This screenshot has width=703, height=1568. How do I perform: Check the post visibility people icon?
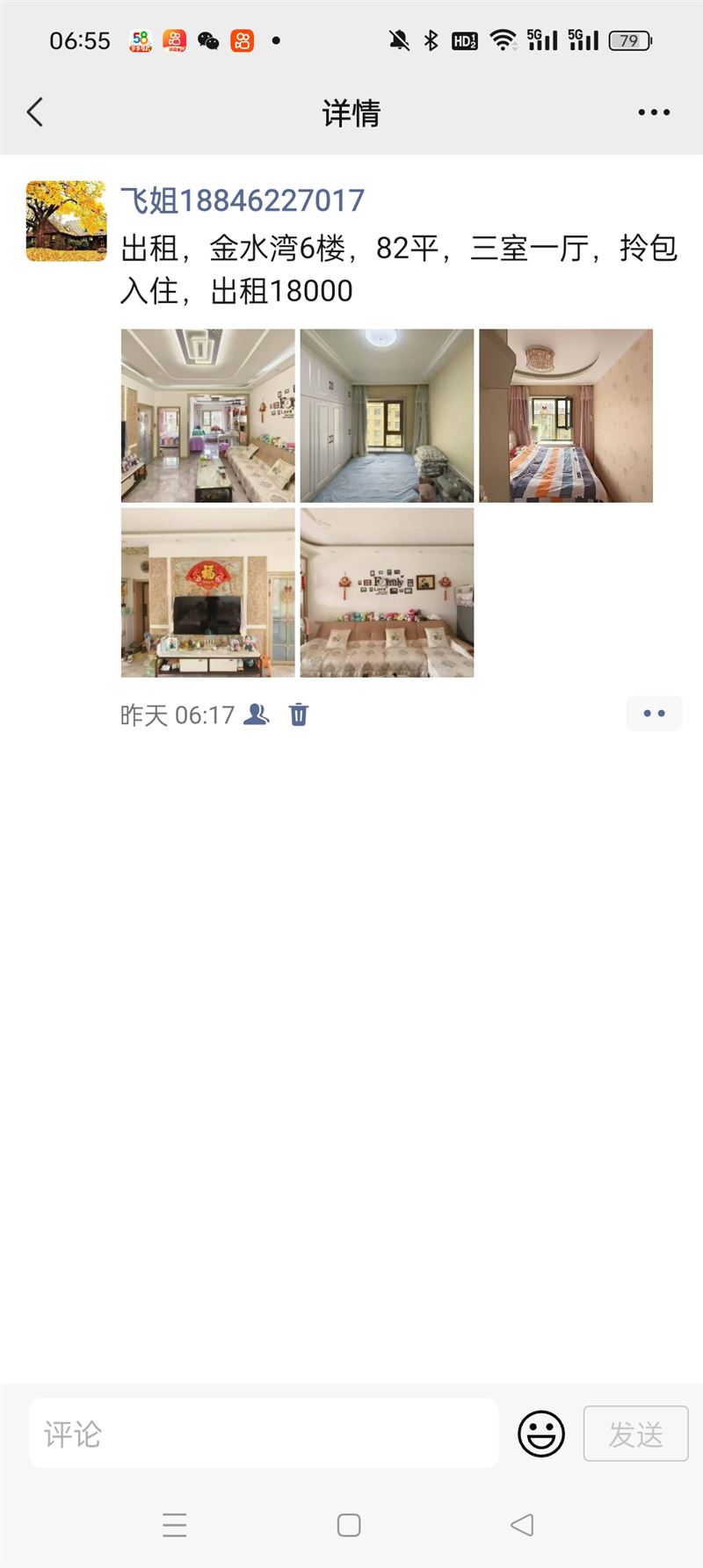tap(256, 715)
